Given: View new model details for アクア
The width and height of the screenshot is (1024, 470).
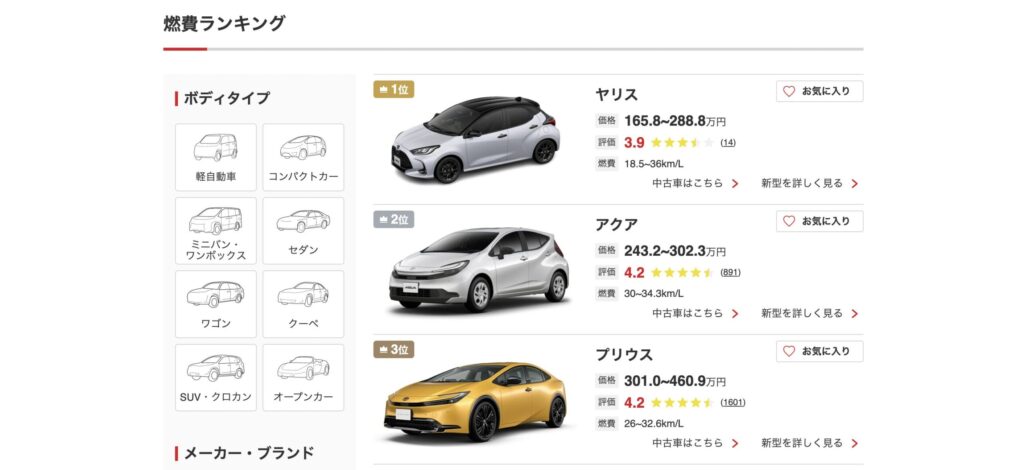Looking at the screenshot, I should pyautogui.click(x=809, y=314).
